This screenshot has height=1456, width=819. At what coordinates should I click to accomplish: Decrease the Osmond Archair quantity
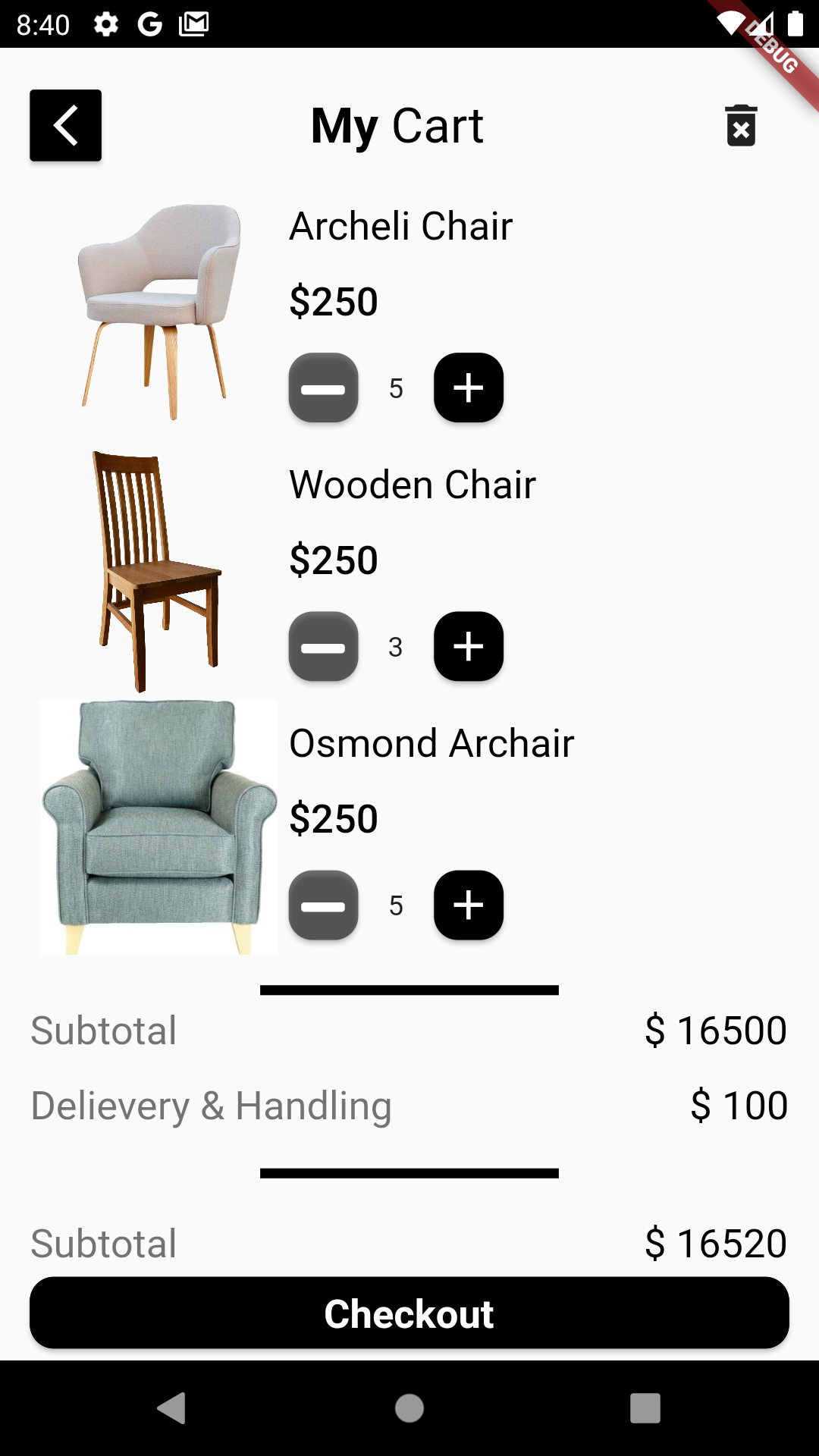point(322,905)
